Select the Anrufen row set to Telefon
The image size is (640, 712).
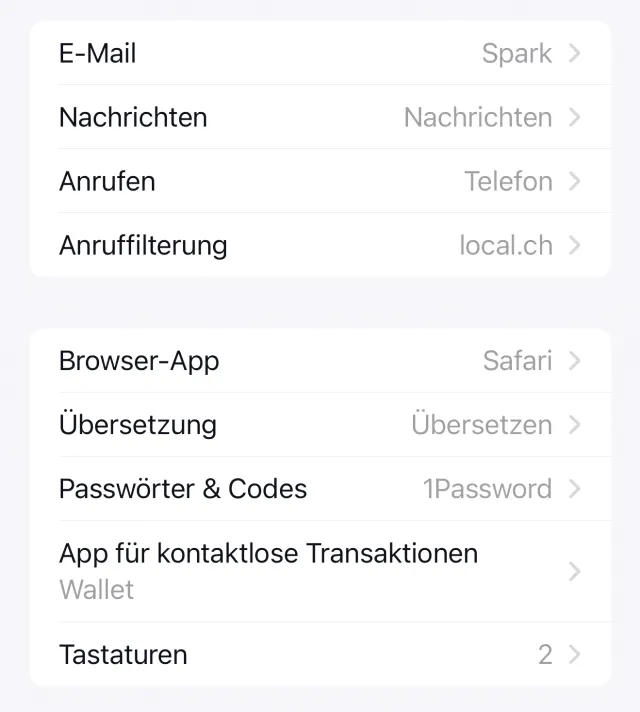tap(320, 181)
